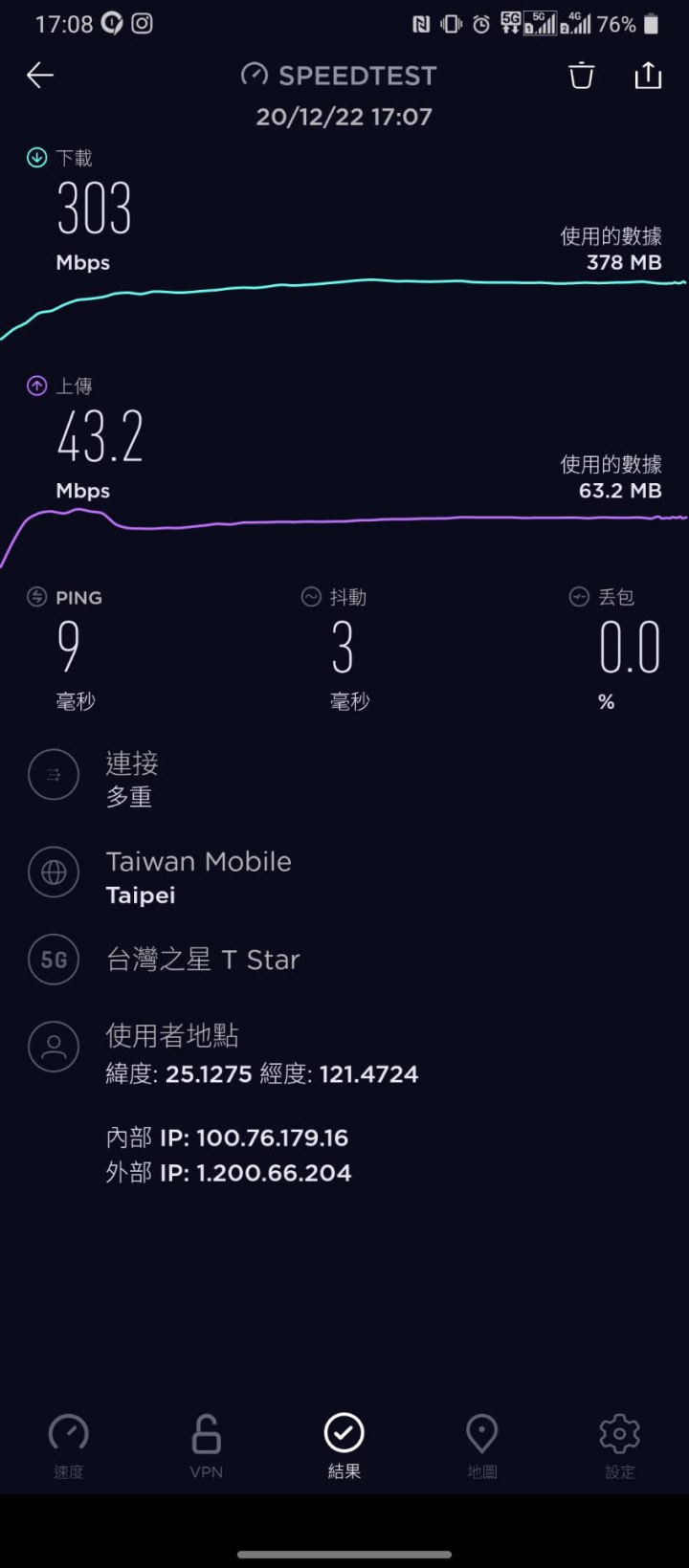Delete this result with the trash icon
This screenshot has height=1568, width=689.
(582, 76)
